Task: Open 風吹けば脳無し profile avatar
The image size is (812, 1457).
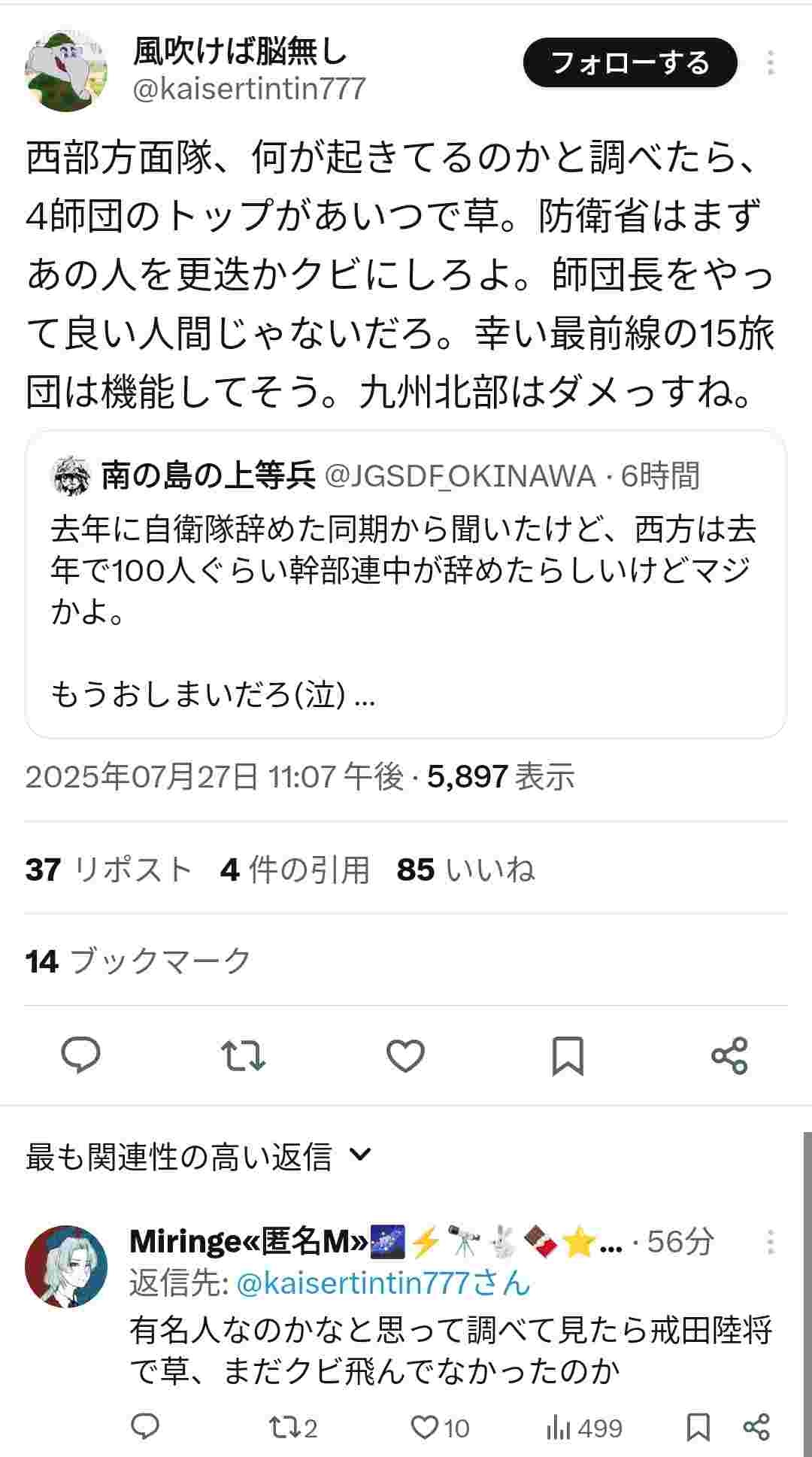Action: (x=66, y=71)
